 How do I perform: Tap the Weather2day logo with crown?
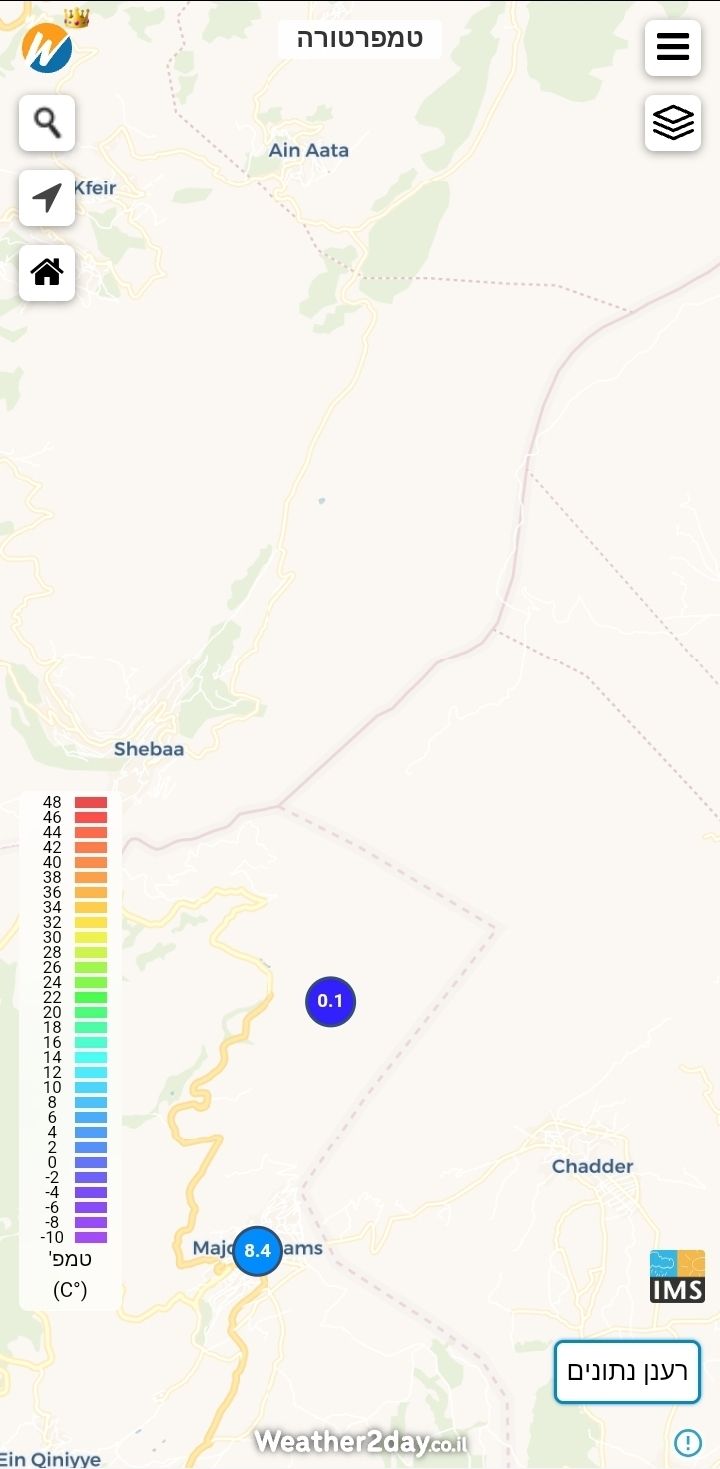[x=48, y=46]
